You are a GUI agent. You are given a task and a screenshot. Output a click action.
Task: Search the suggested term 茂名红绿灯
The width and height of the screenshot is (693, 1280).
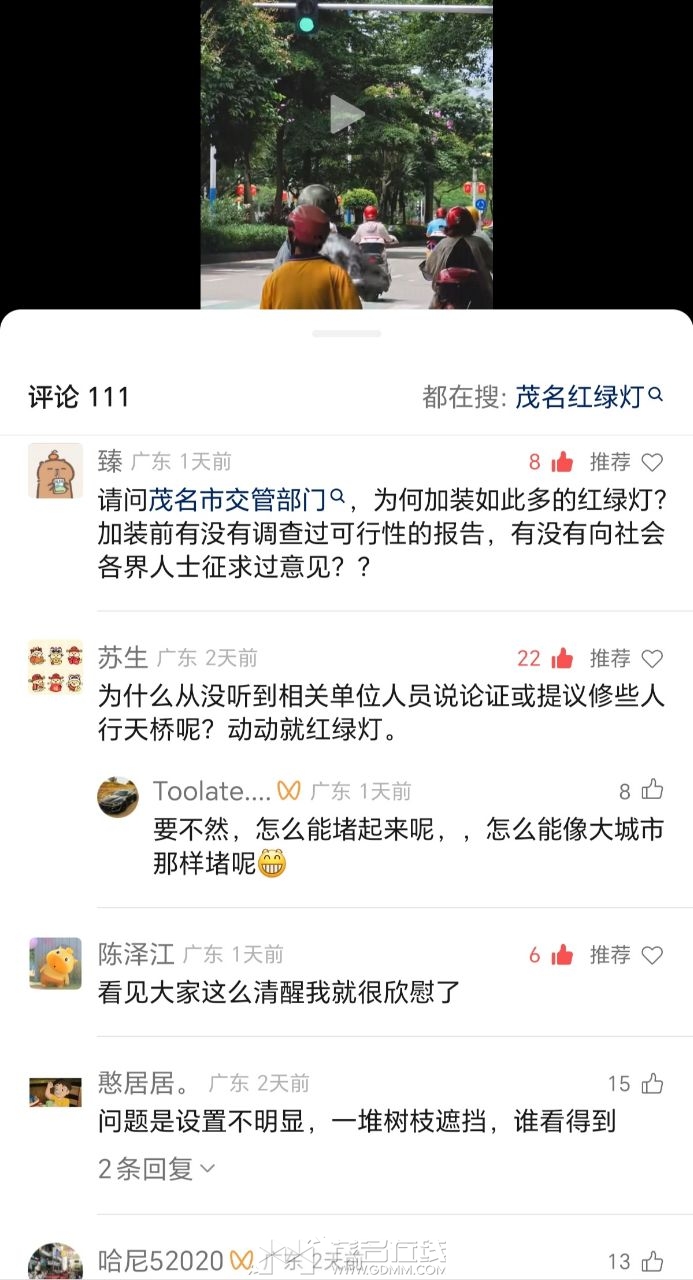pyautogui.click(x=588, y=397)
